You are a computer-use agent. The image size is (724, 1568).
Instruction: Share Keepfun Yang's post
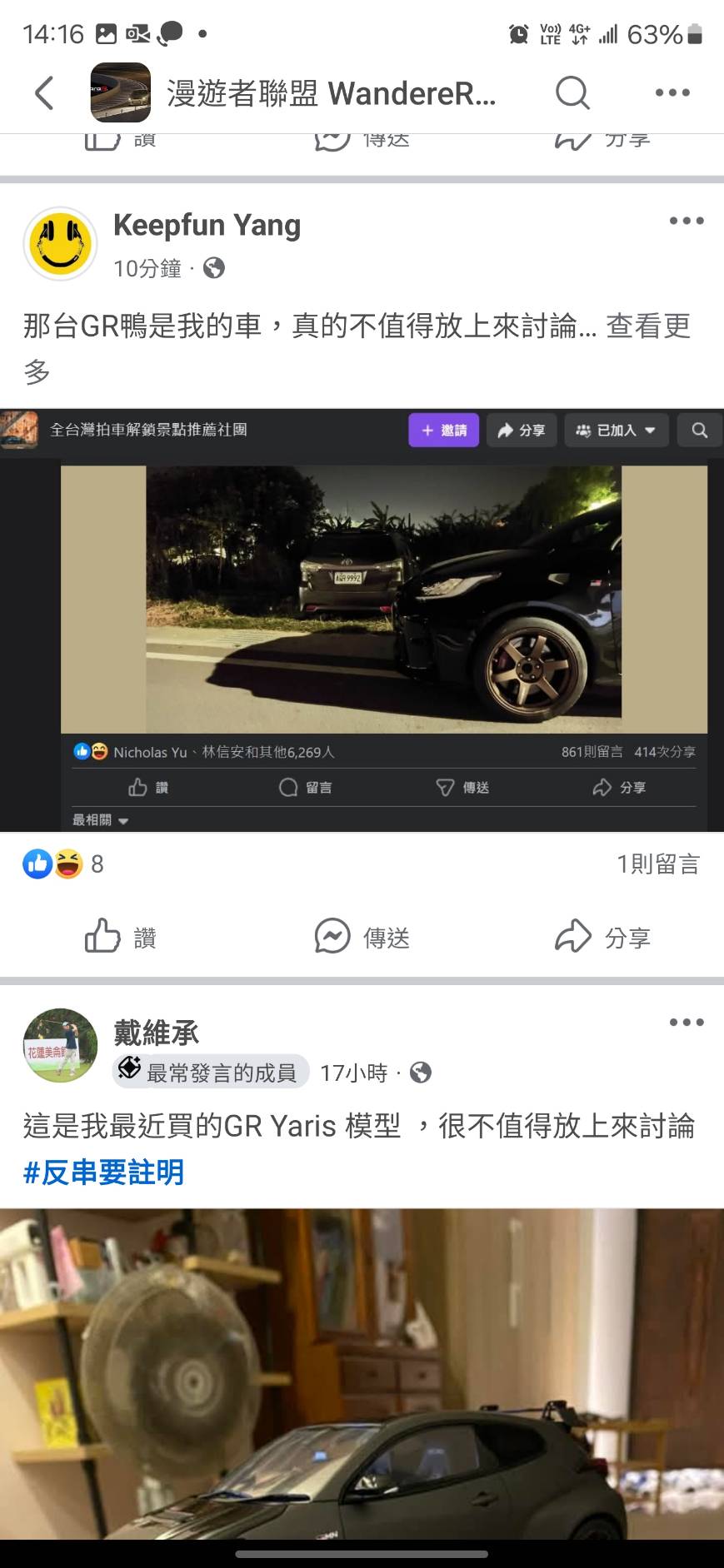coord(602,937)
